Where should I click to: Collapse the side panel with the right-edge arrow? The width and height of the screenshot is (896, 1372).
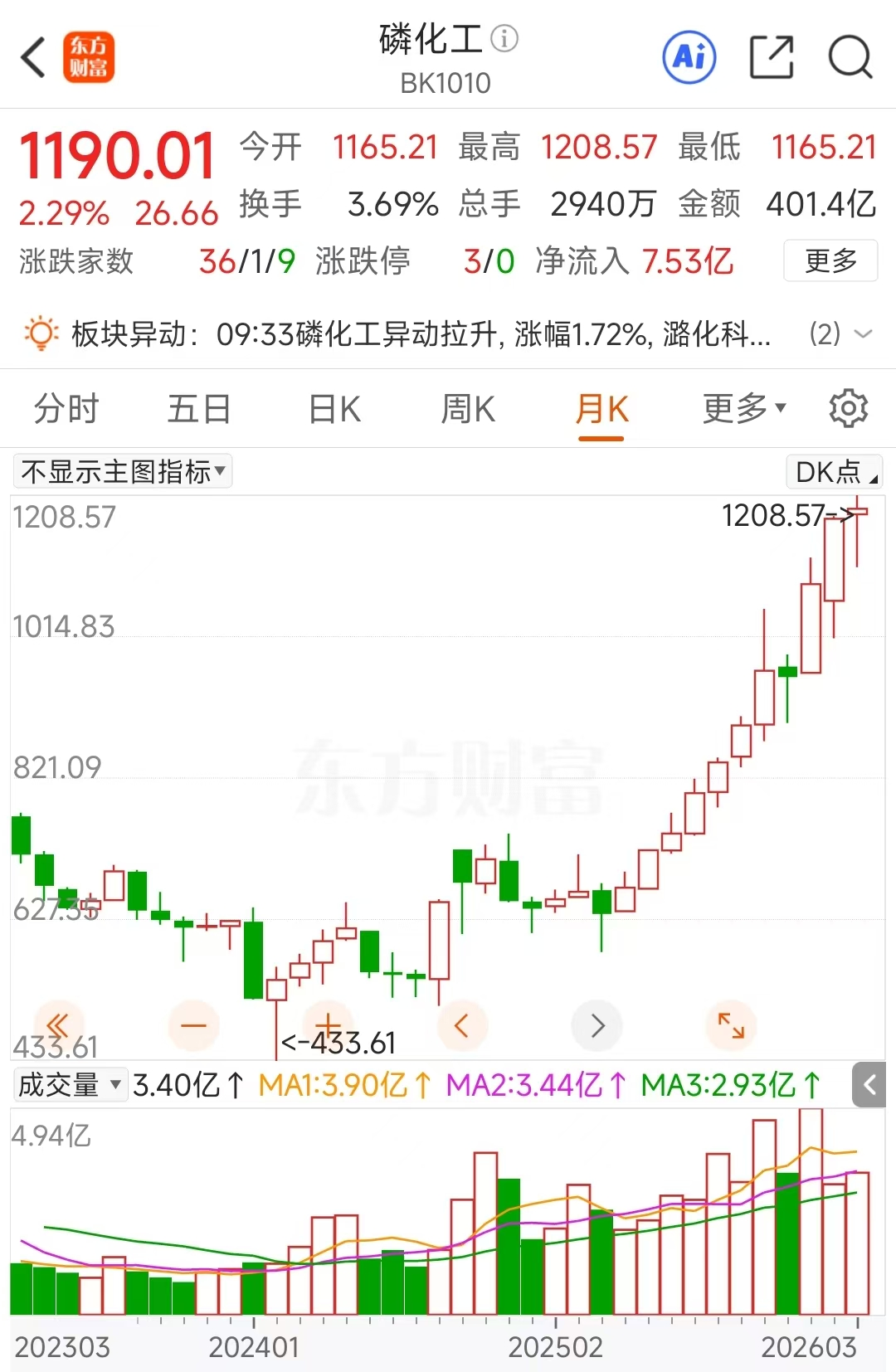pos(869,1084)
